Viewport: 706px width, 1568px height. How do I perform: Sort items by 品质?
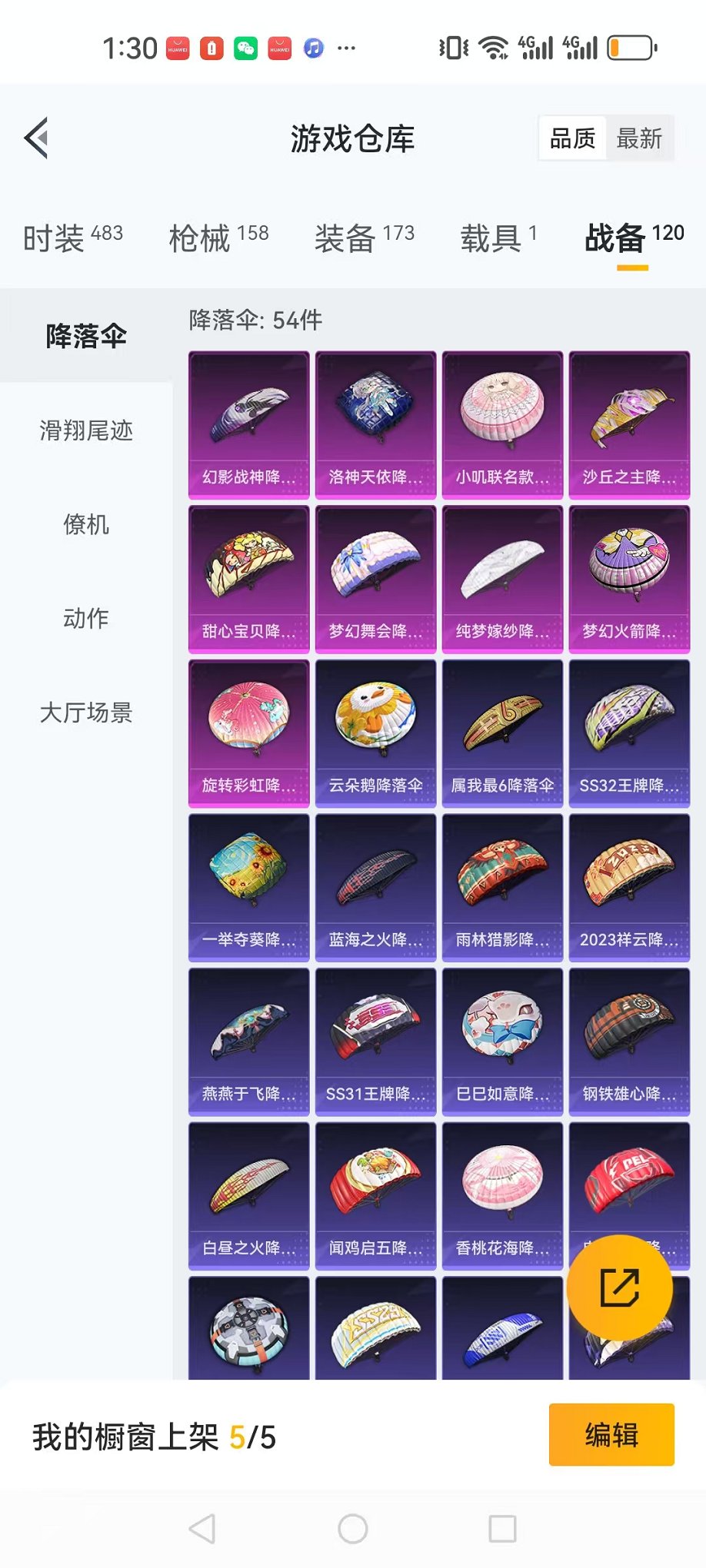coord(572,139)
